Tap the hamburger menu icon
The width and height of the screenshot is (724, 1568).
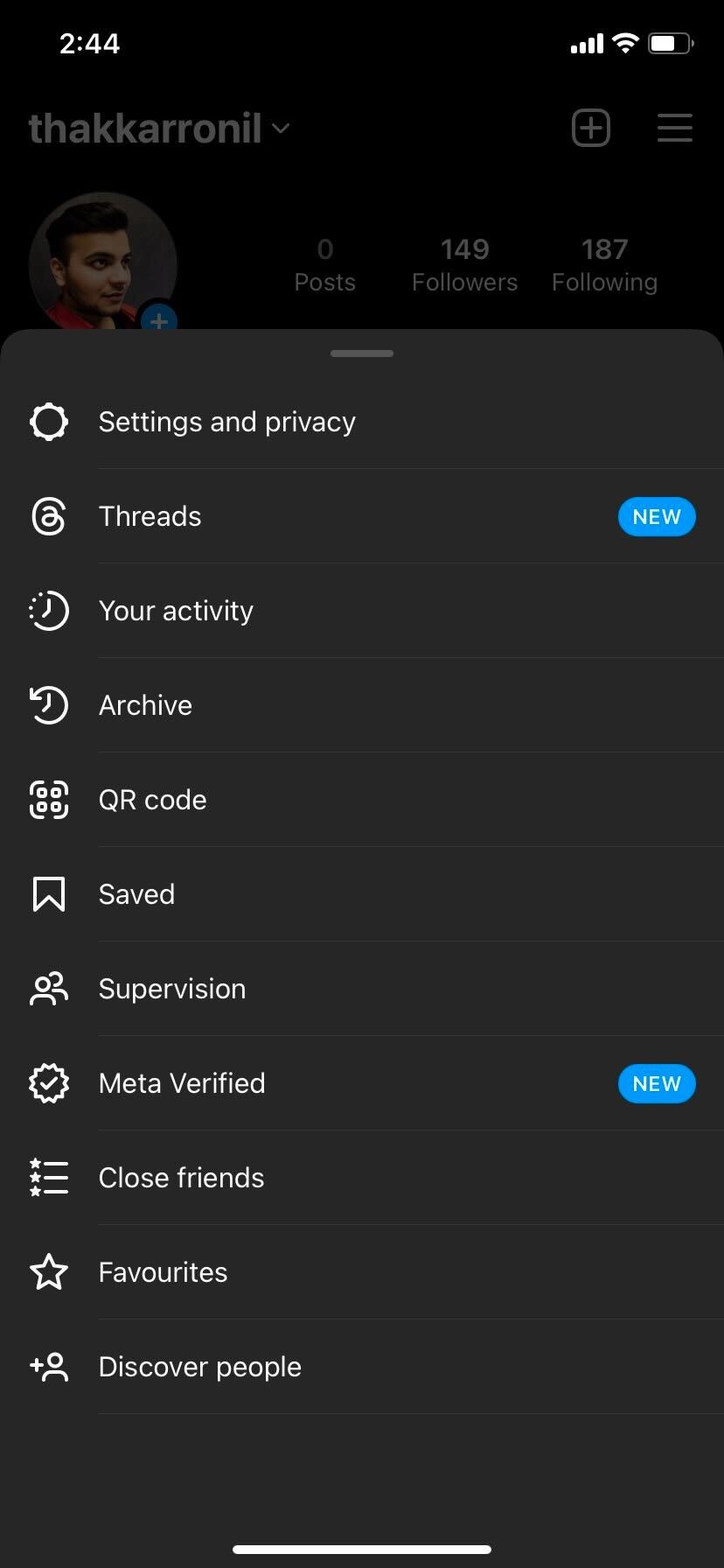click(674, 128)
